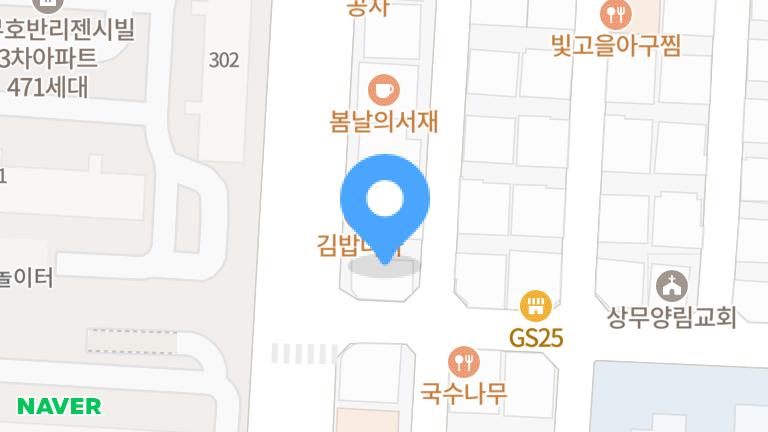The image size is (768, 432).
Task: Tap the blue location pin marker
Action: [385, 200]
